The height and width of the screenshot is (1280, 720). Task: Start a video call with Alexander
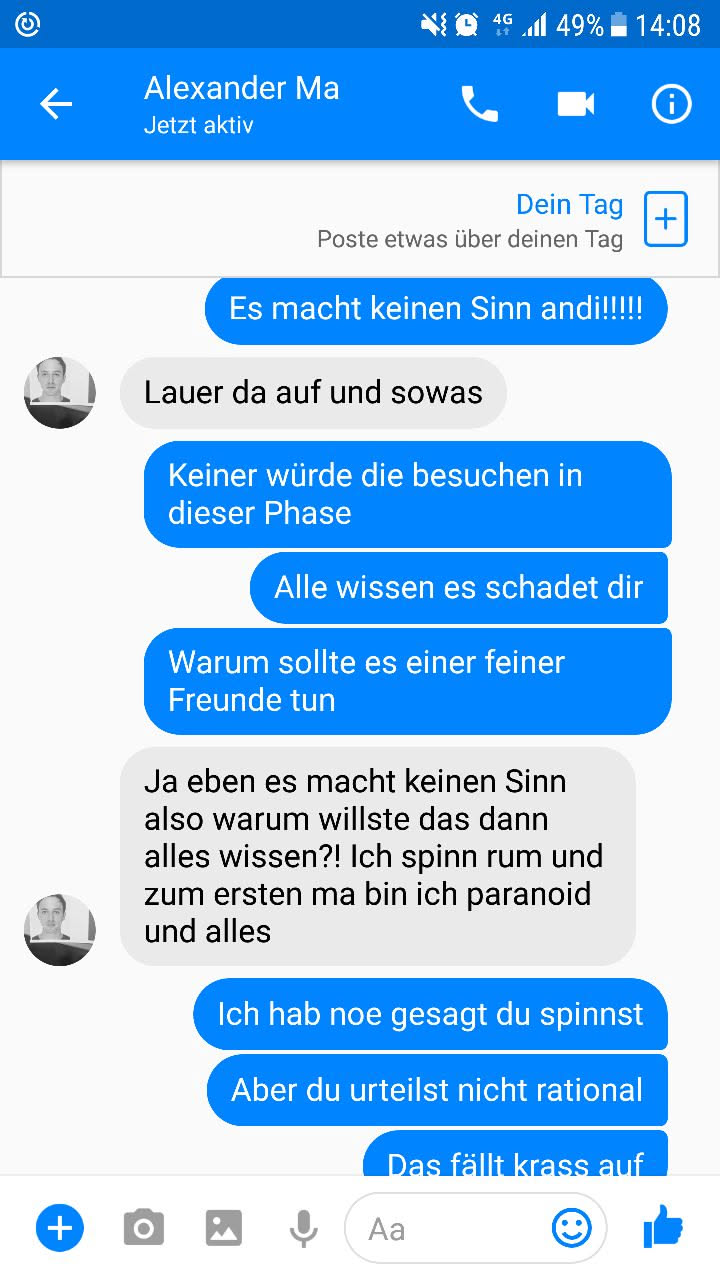576,104
